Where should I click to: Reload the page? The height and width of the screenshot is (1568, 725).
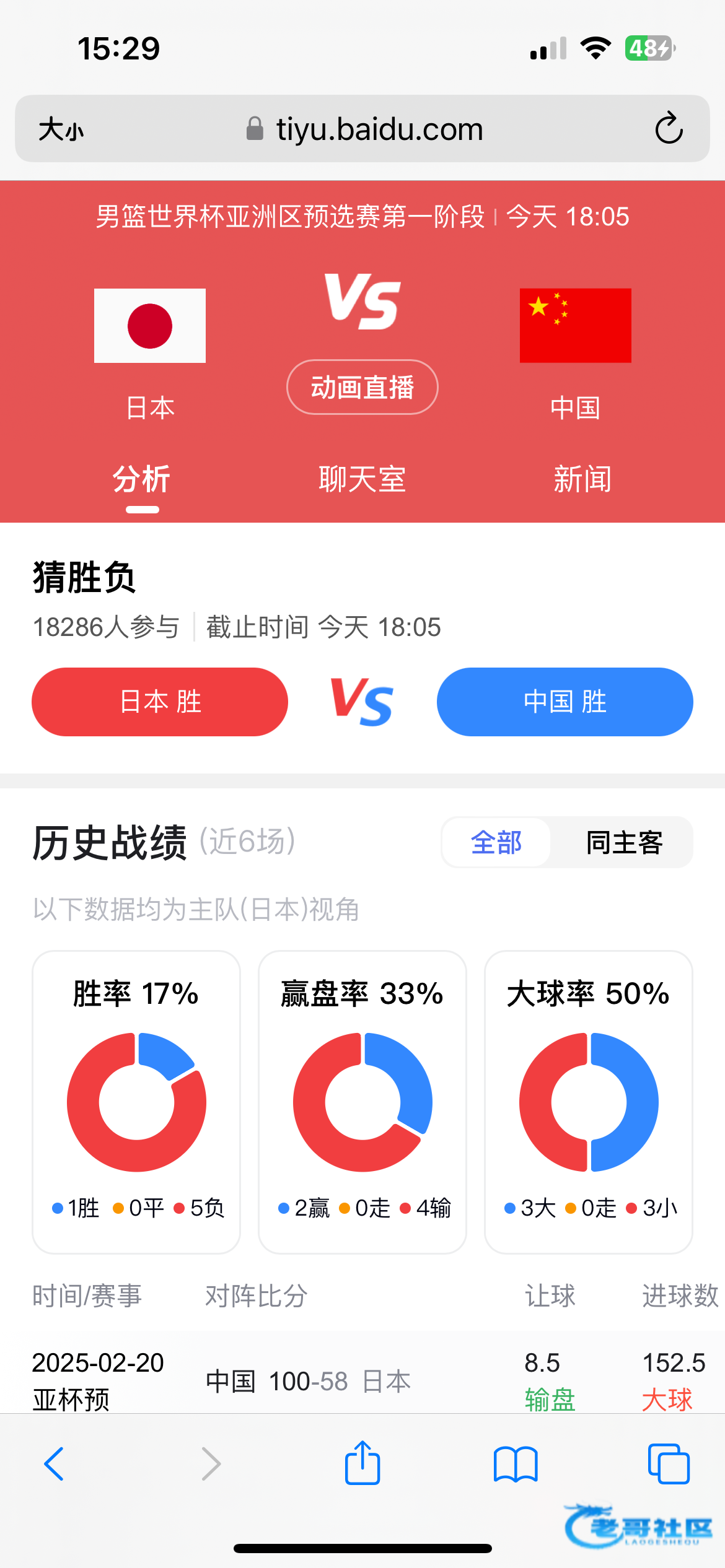tap(669, 129)
